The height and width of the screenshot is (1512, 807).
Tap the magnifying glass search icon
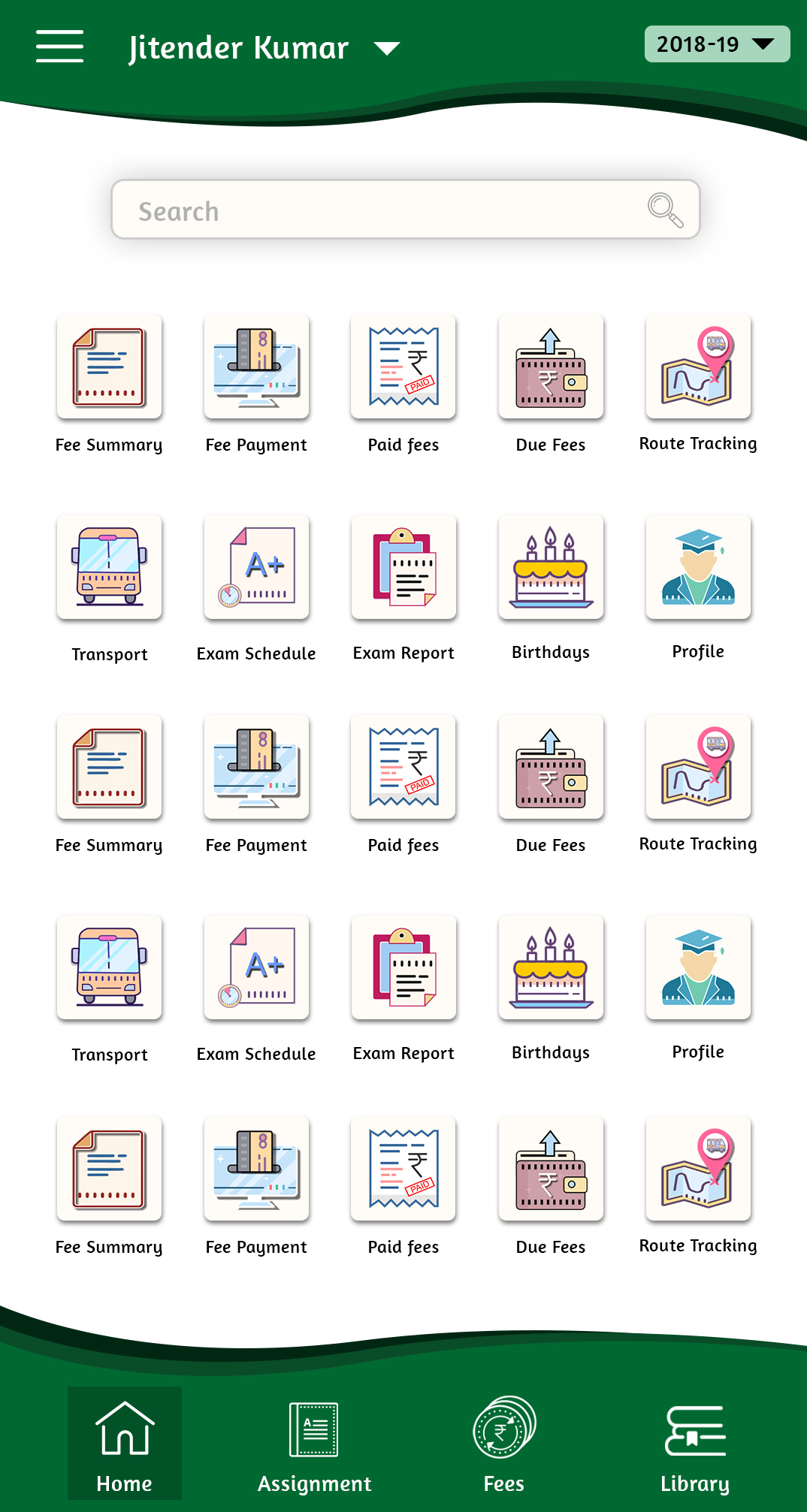pyautogui.click(x=665, y=210)
